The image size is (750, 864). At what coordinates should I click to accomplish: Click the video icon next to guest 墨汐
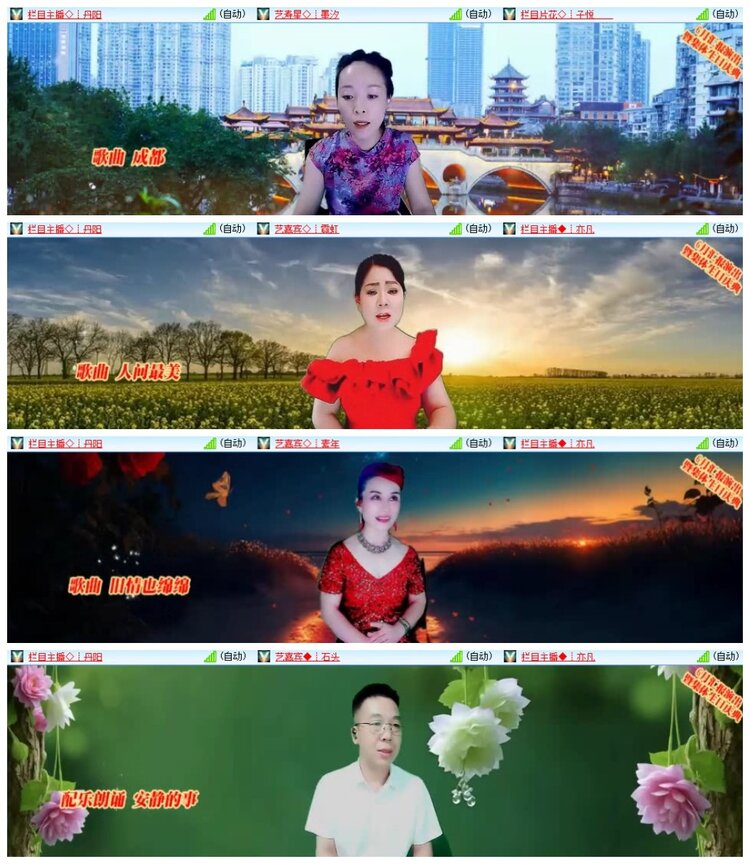[x=262, y=12]
